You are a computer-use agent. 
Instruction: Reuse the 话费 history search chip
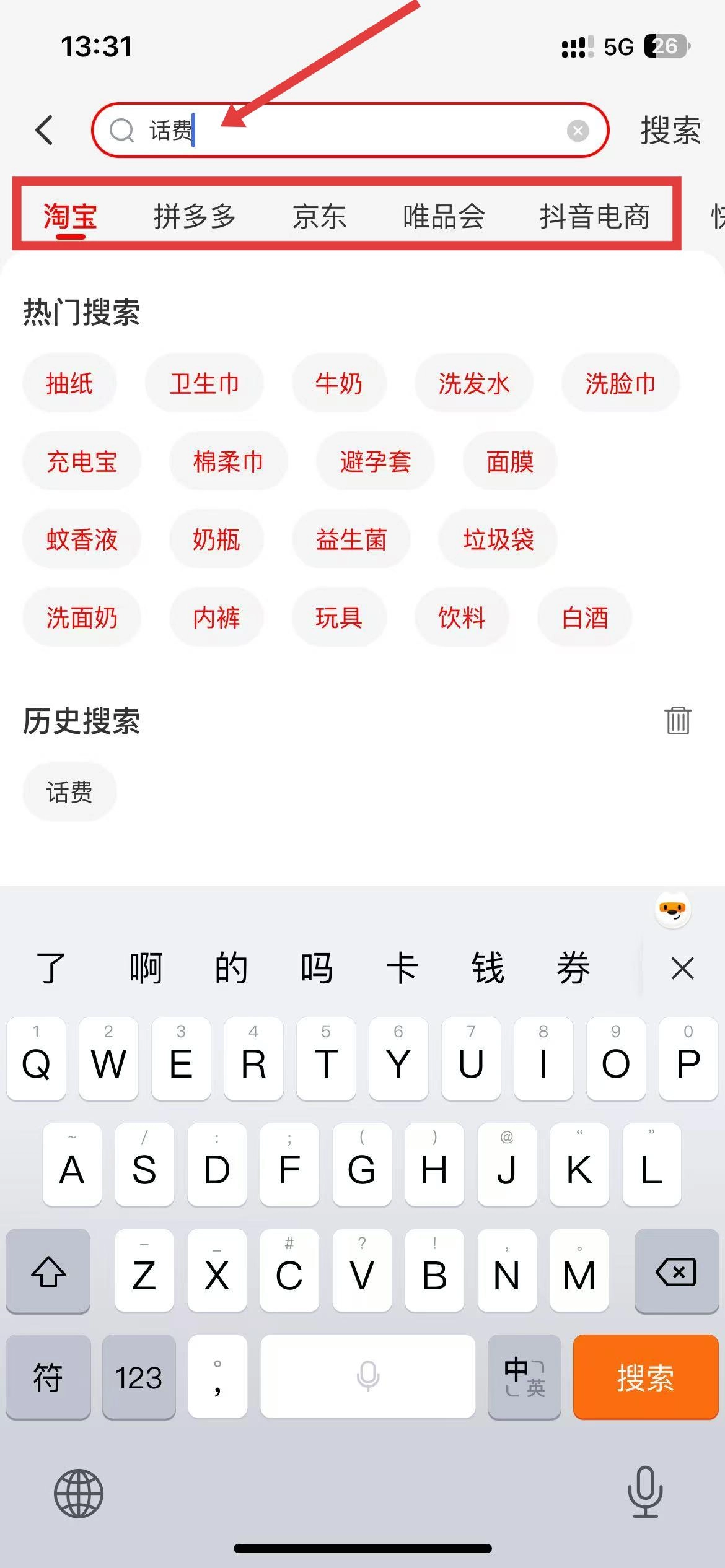pos(69,792)
